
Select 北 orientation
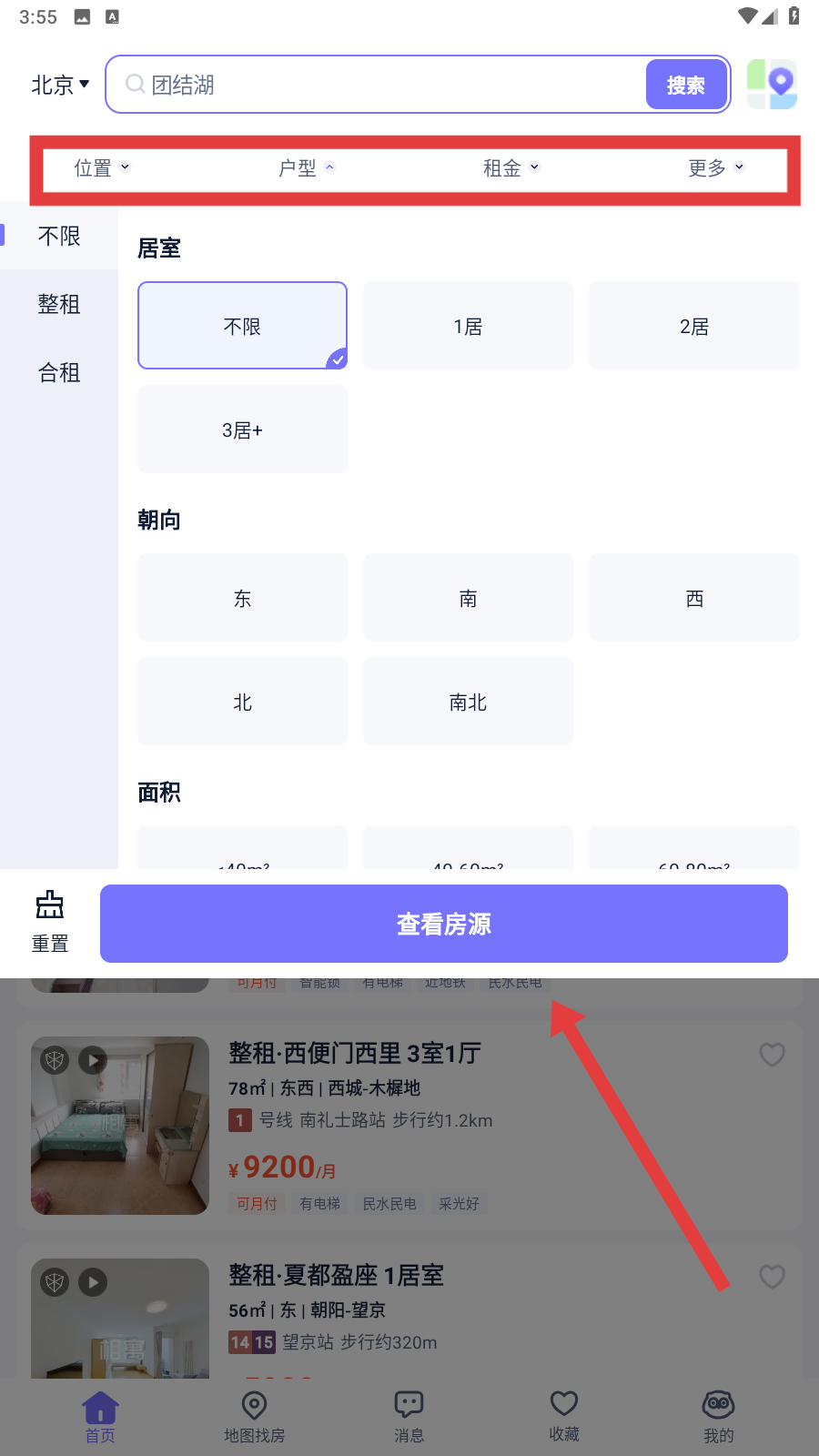click(x=242, y=702)
